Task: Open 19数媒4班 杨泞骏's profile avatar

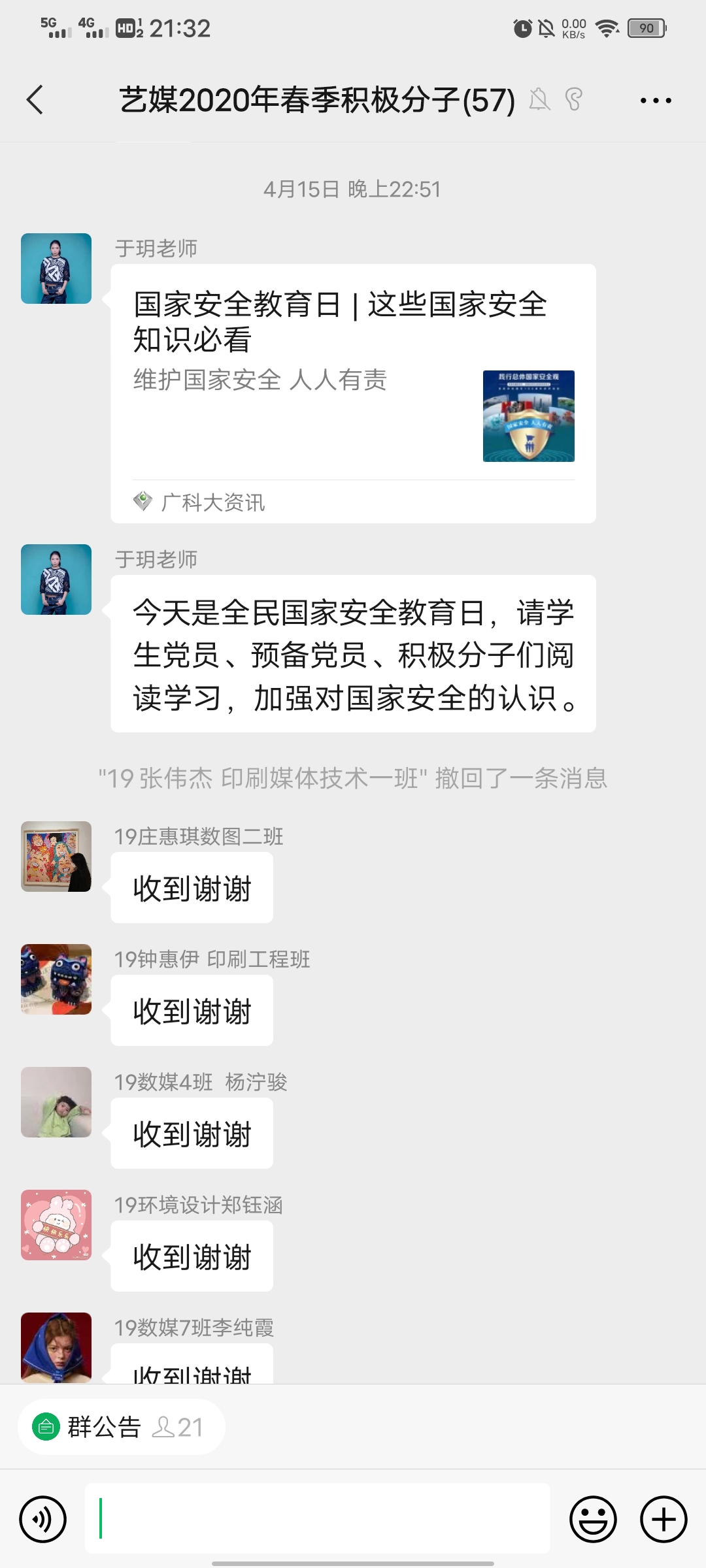Action: point(56,1102)
